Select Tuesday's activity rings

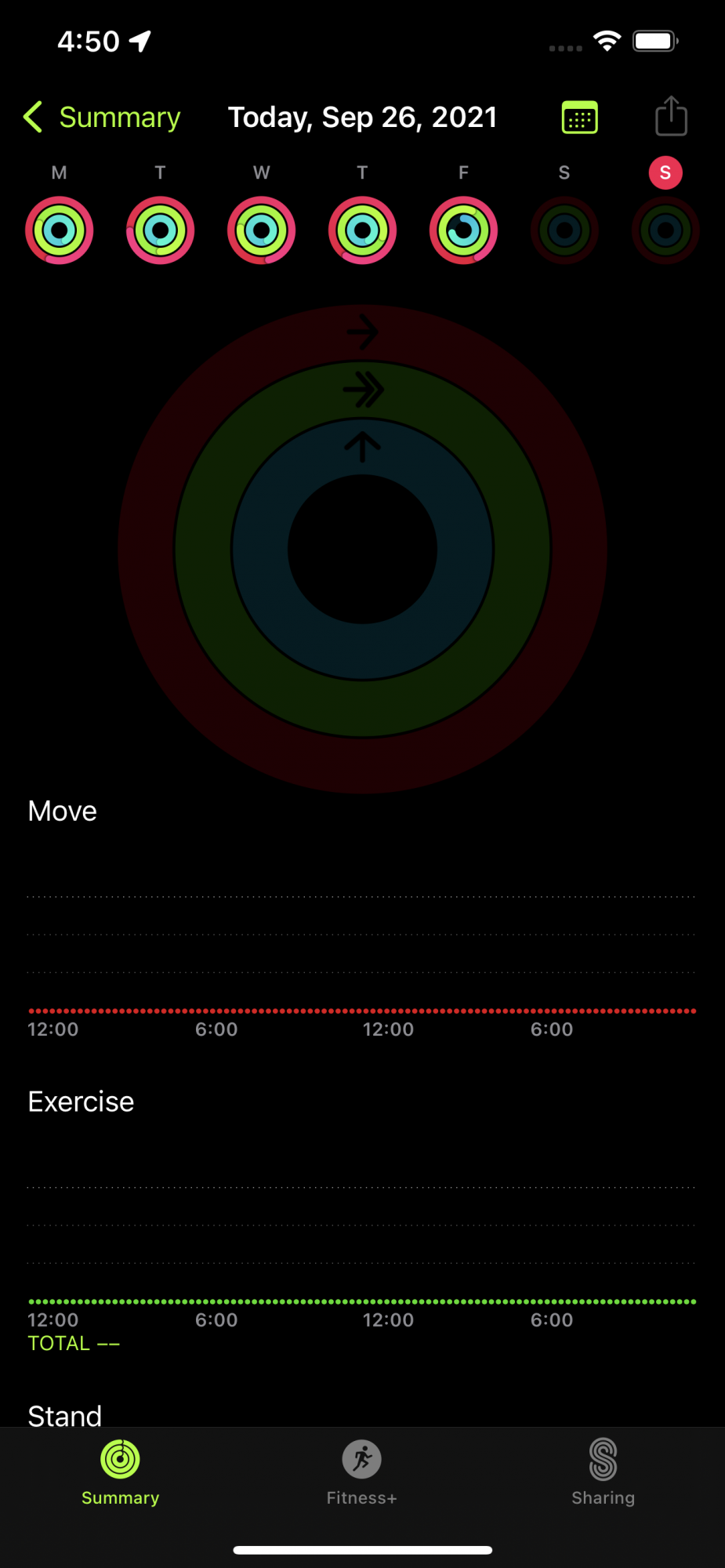pyautogui.click(x=160, y=230)
